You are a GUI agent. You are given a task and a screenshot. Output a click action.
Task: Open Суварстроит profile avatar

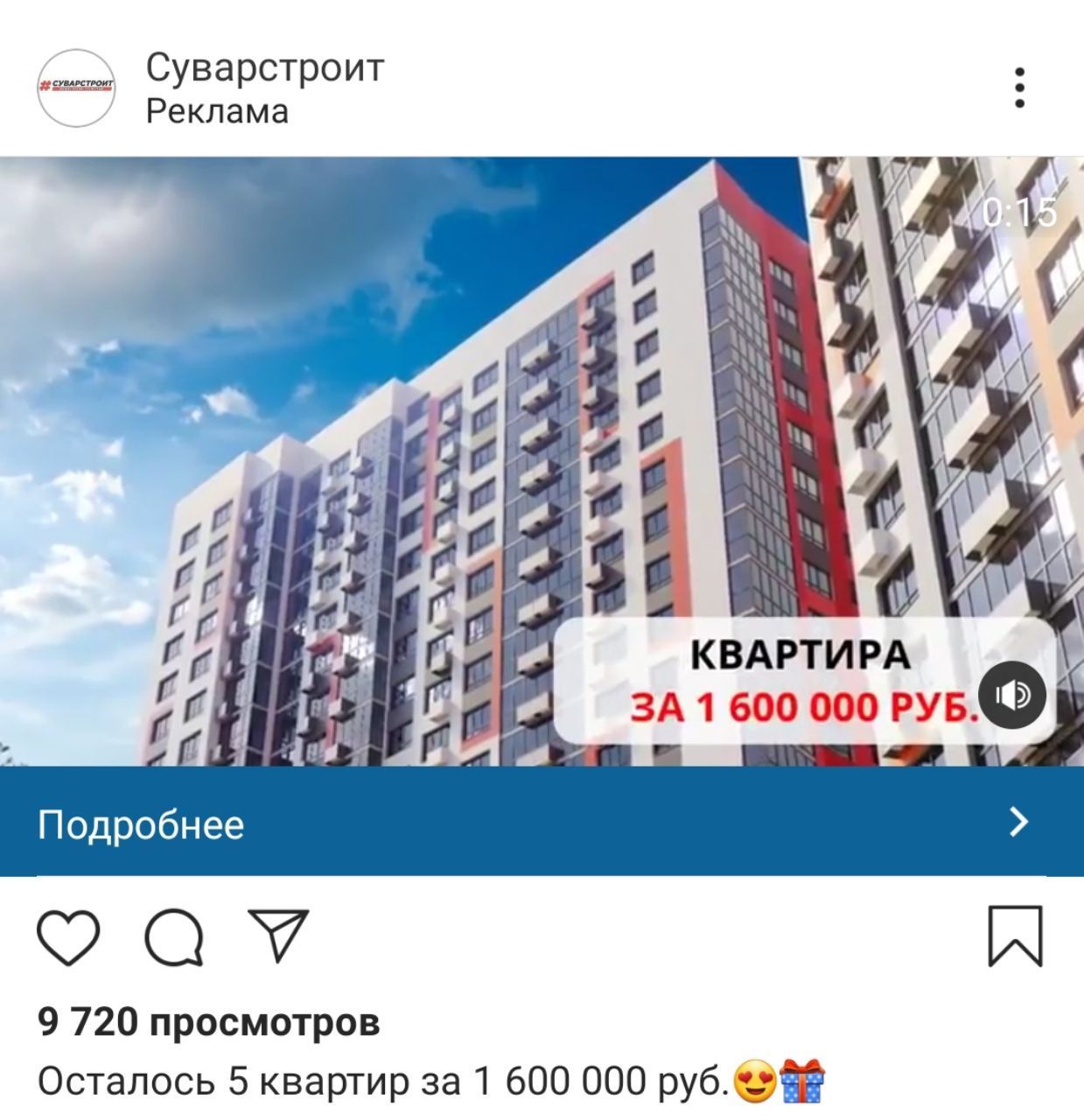point(77,87)
